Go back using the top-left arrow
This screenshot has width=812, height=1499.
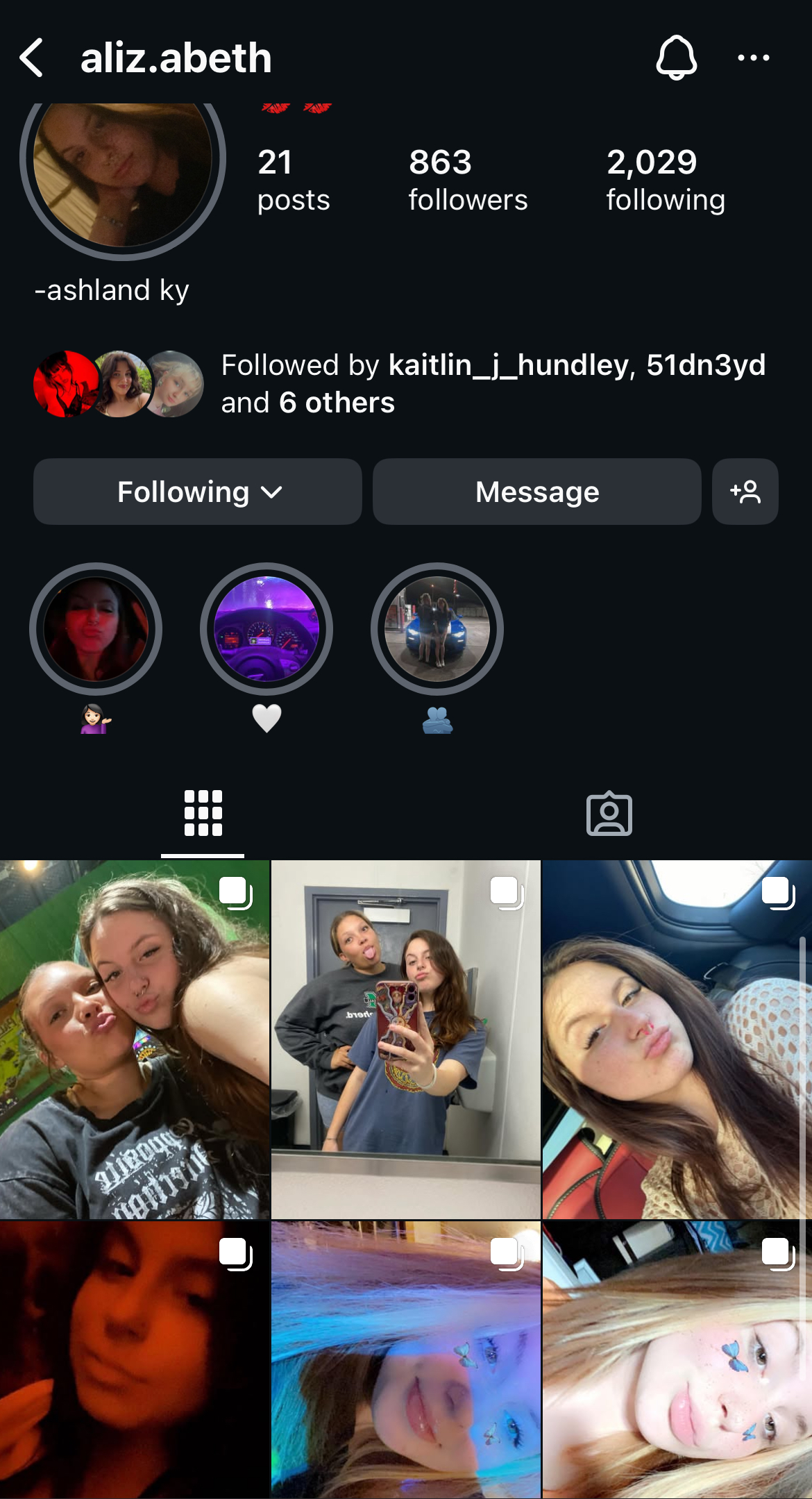[x=32, y=58]
